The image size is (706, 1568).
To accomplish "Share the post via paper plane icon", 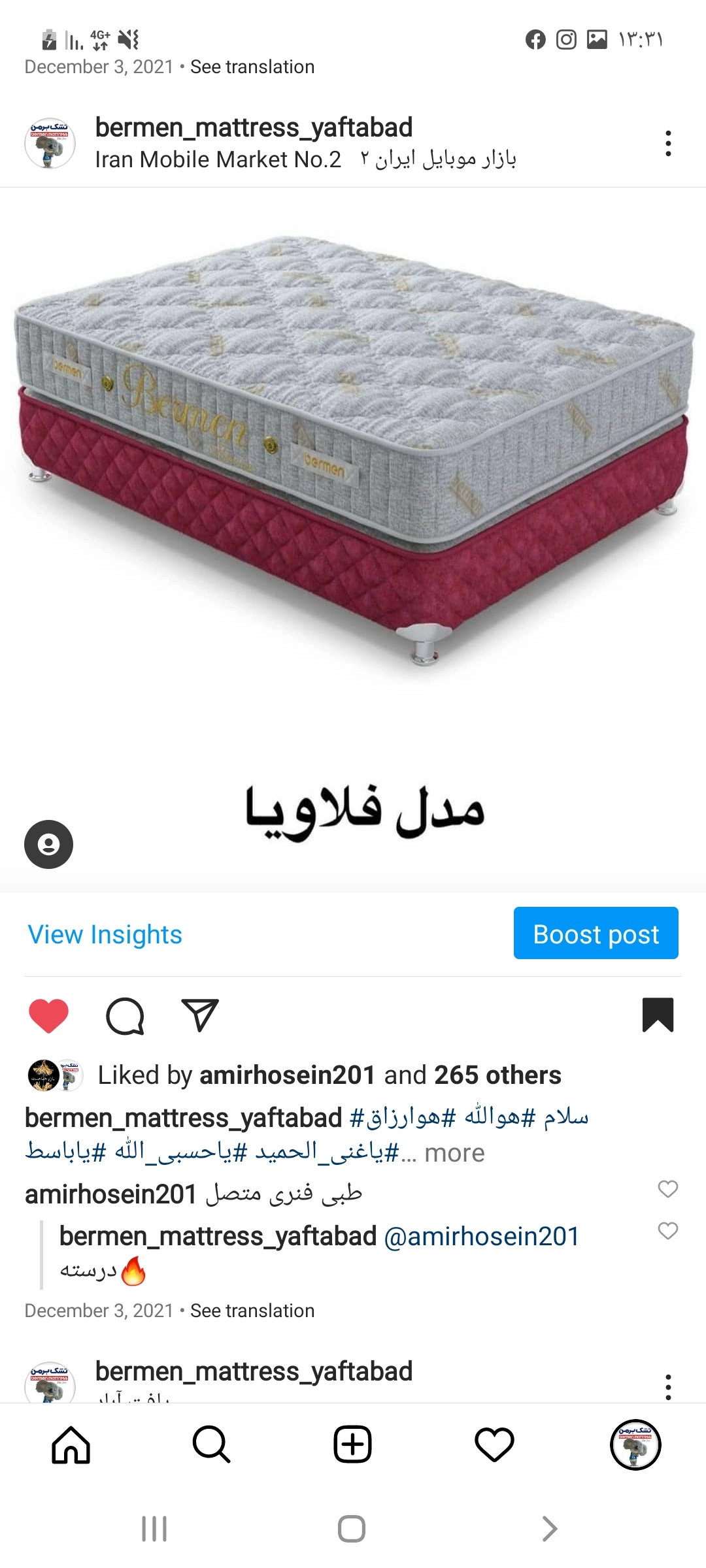I will click(x=199, y=1015).
